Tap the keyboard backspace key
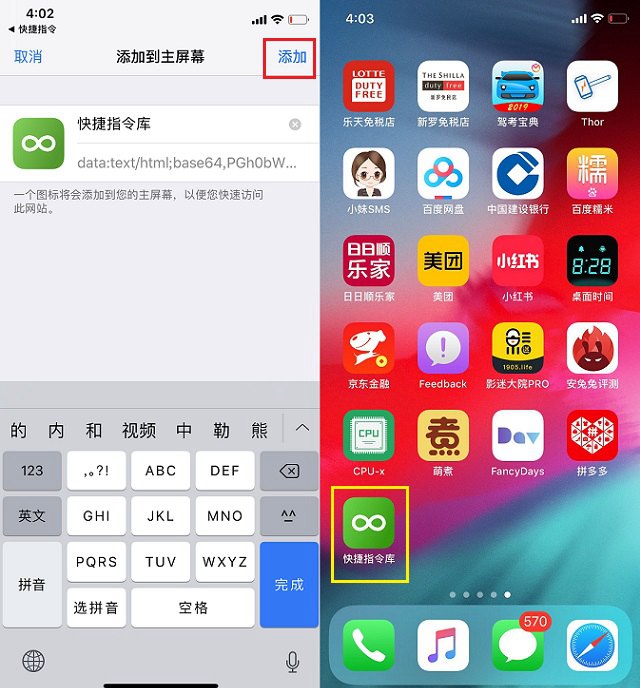Image resolution: width=640 pixels, height=688 pixels. tap(289, 470)
